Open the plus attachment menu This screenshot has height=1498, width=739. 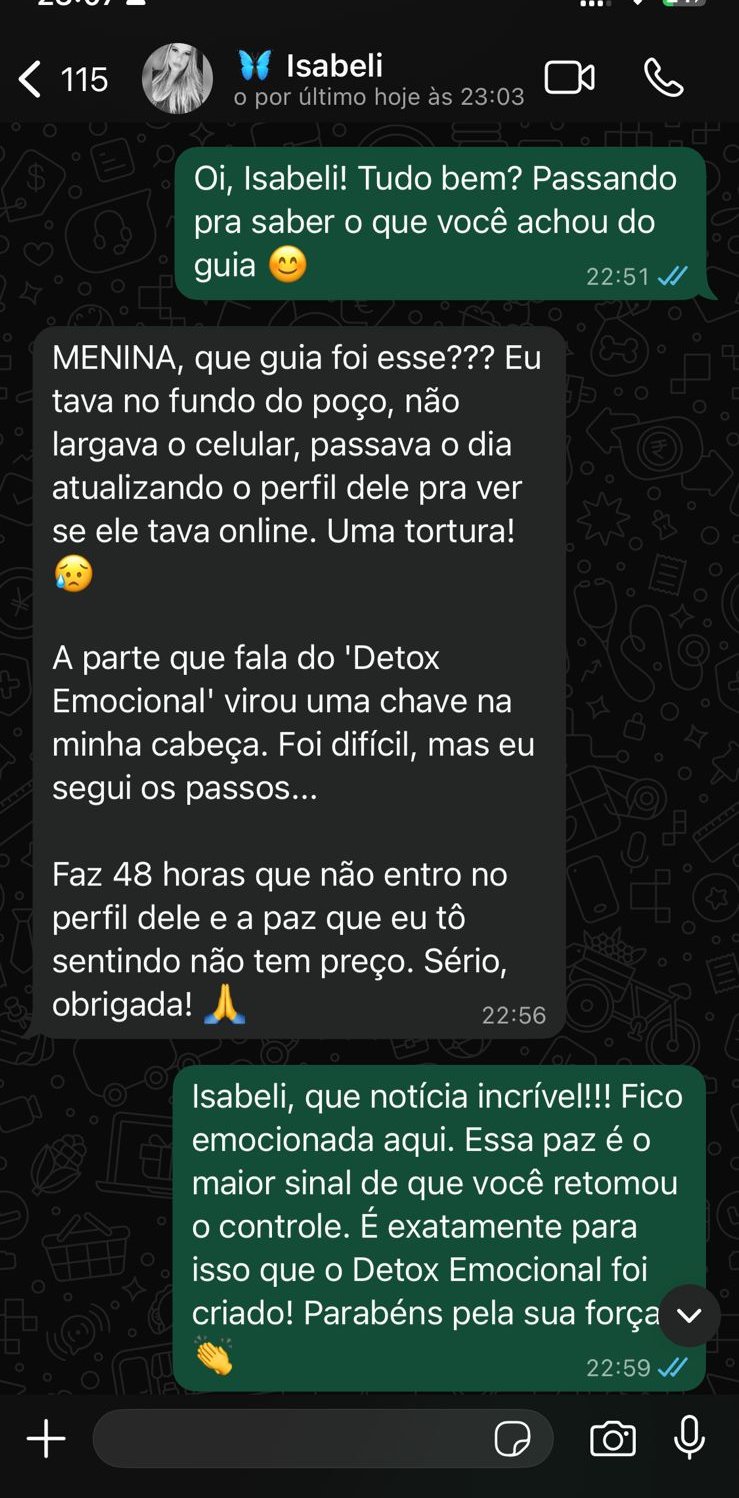46,1439
